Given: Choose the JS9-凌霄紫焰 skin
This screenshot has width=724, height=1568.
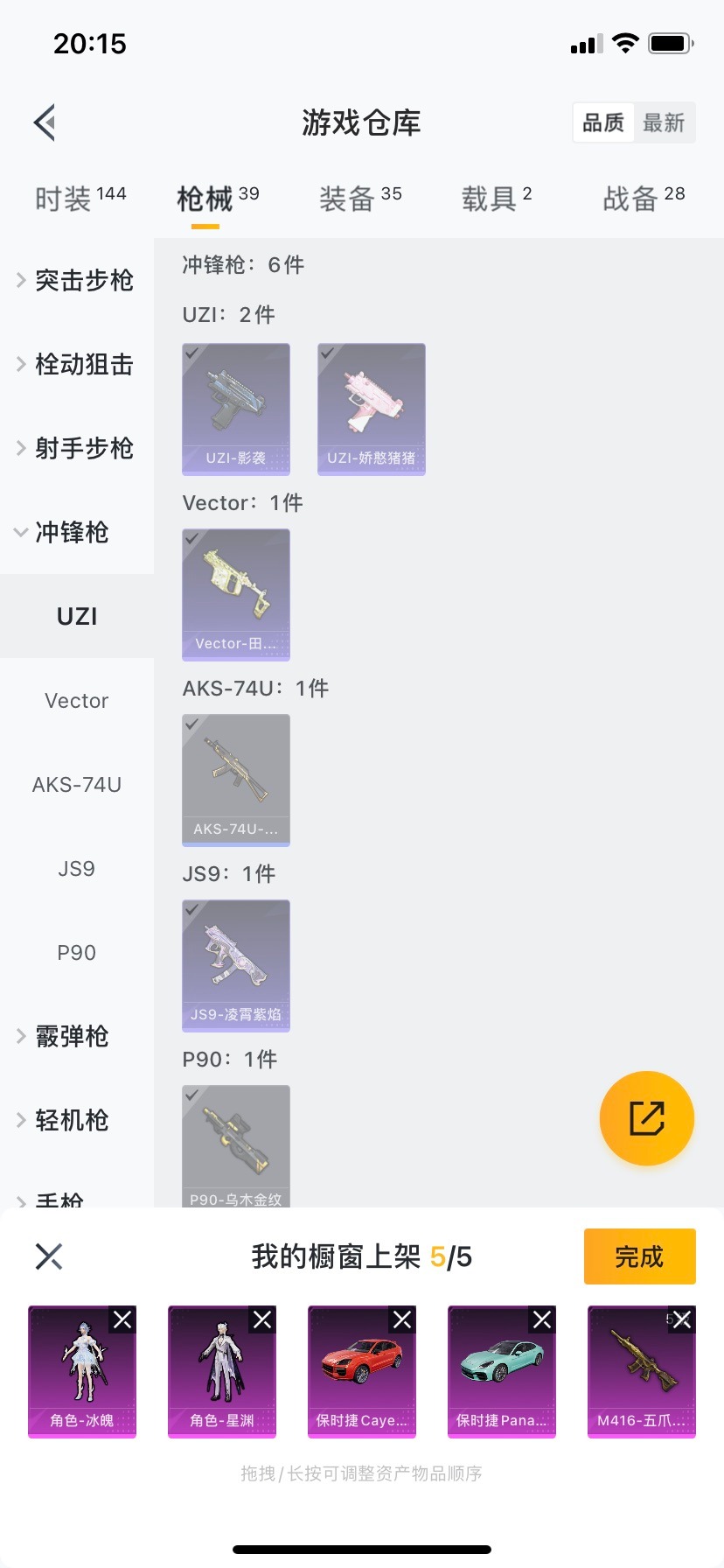Looking at the screenshot, I should (x=236, y=965).
